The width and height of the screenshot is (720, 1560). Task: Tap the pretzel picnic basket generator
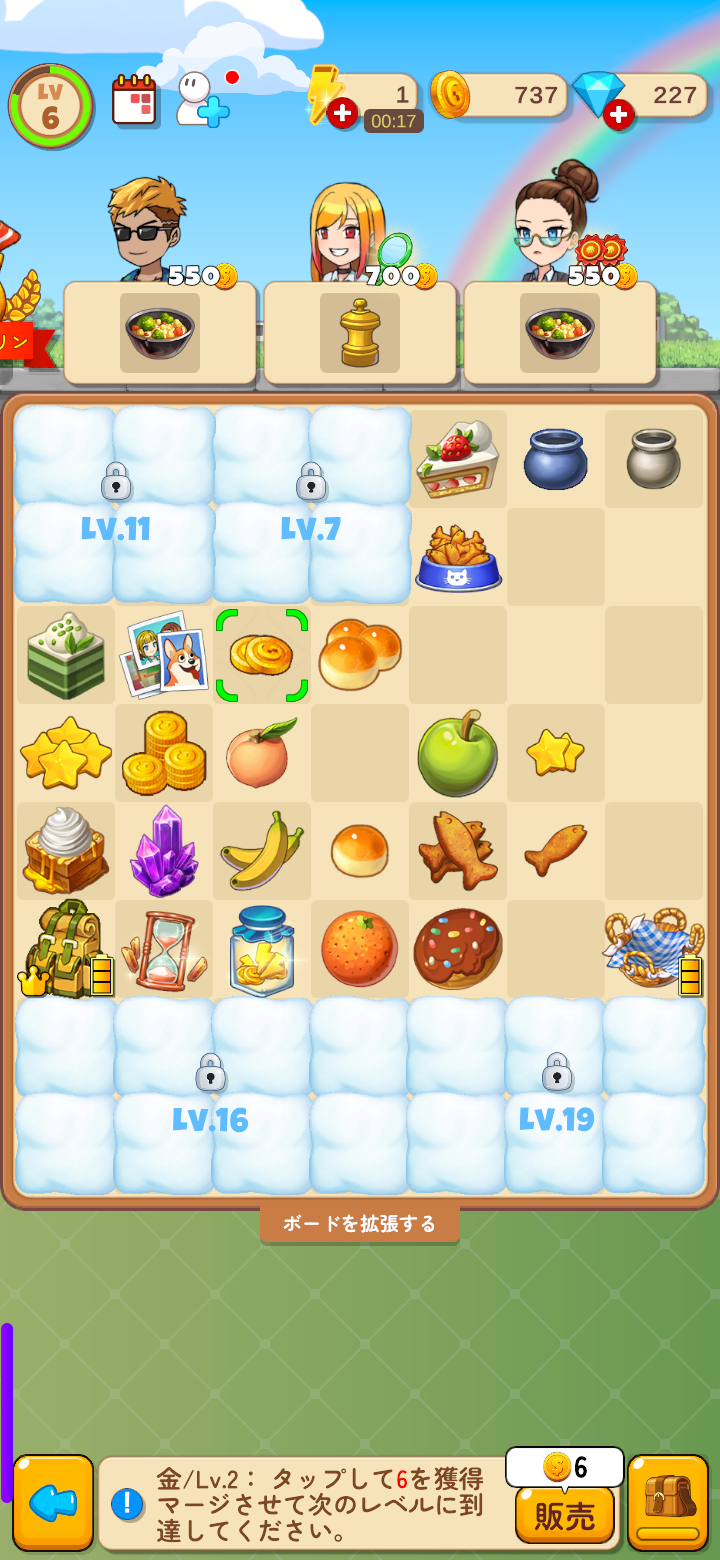[x=652, y=949]
